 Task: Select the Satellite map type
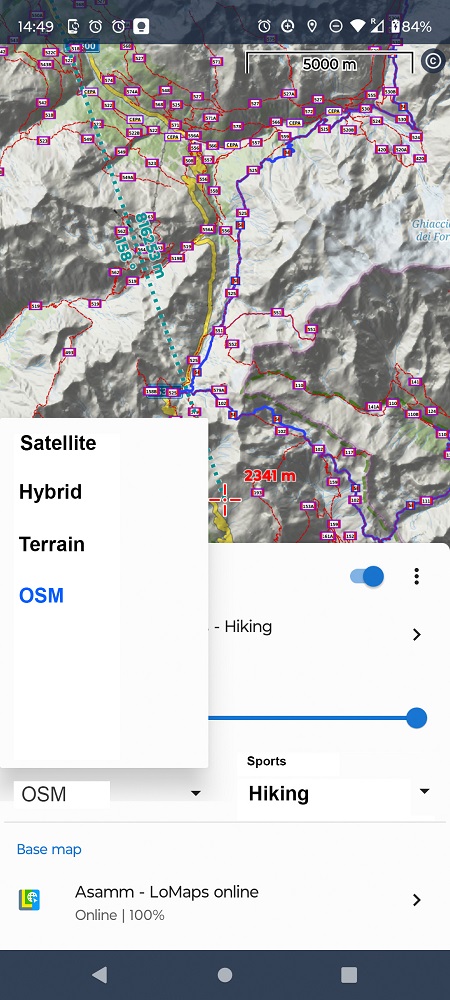(58, 443)
